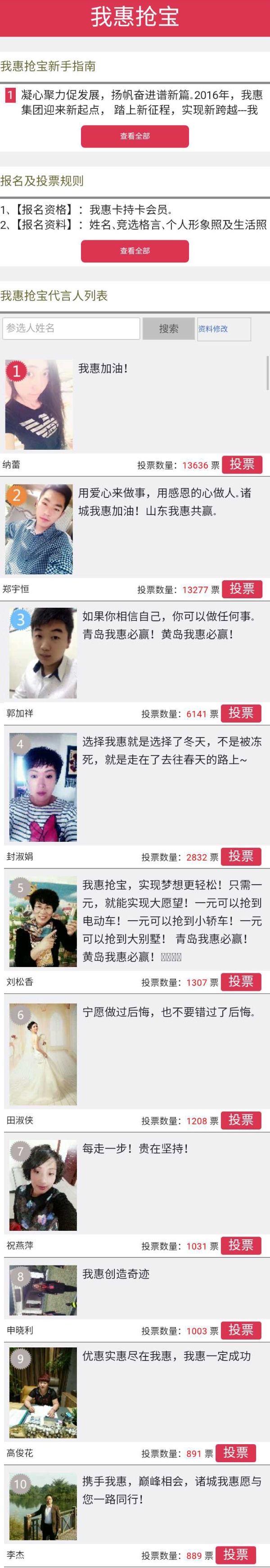Vote for 李杰 with 投票
This screenshot has height=1568, width=270.
point(235,1554)
